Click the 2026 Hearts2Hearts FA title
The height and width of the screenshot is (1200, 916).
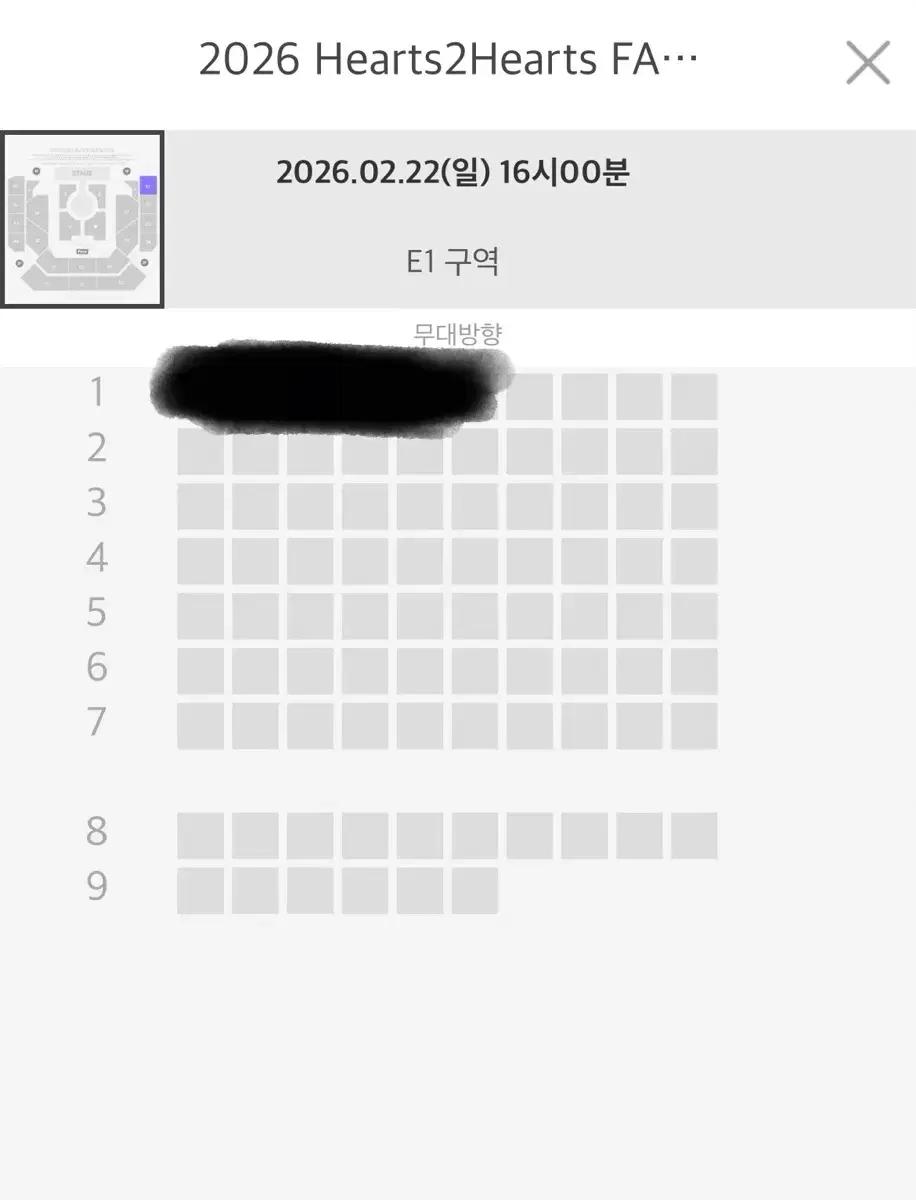click(450, 58)
